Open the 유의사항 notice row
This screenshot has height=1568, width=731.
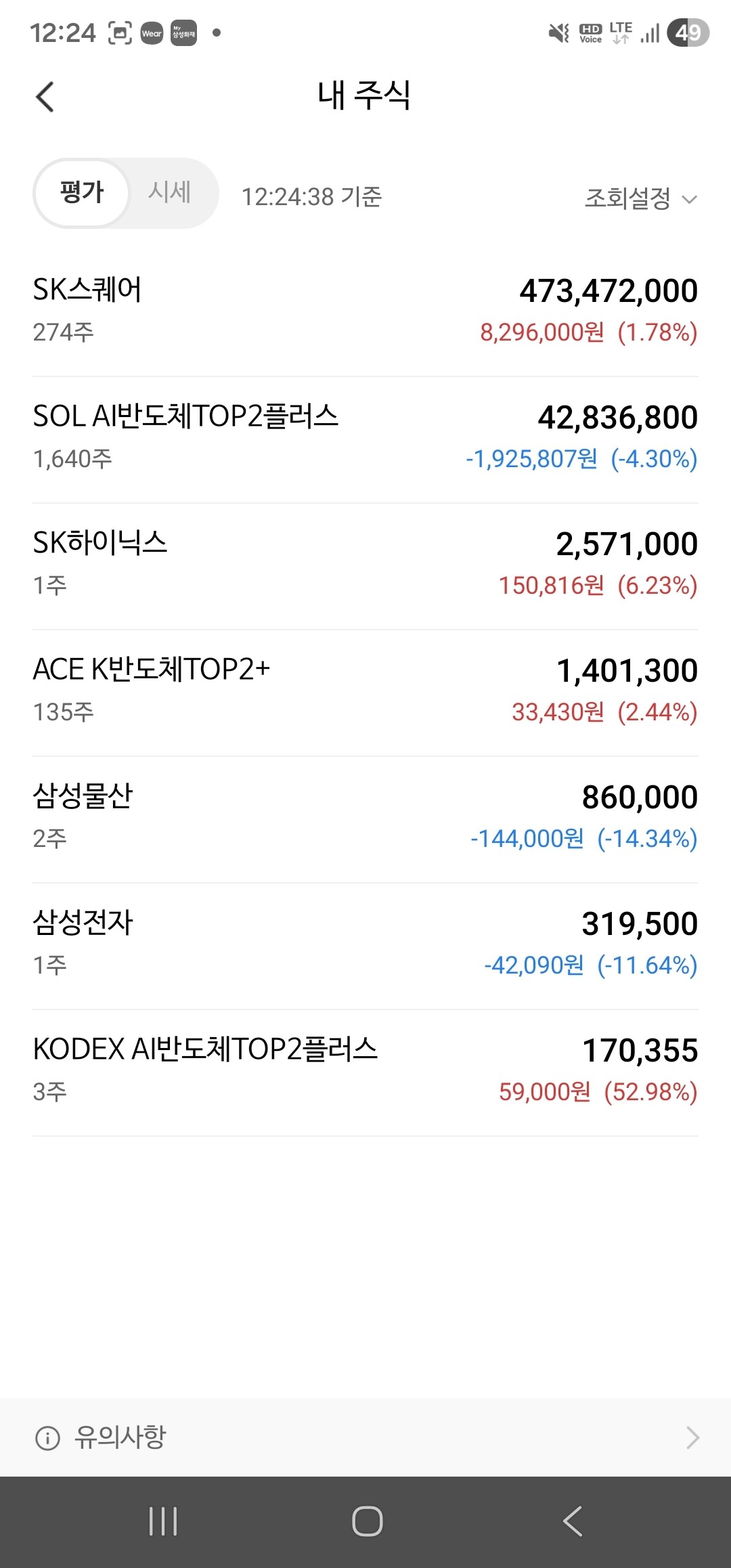click(365, 1437)
